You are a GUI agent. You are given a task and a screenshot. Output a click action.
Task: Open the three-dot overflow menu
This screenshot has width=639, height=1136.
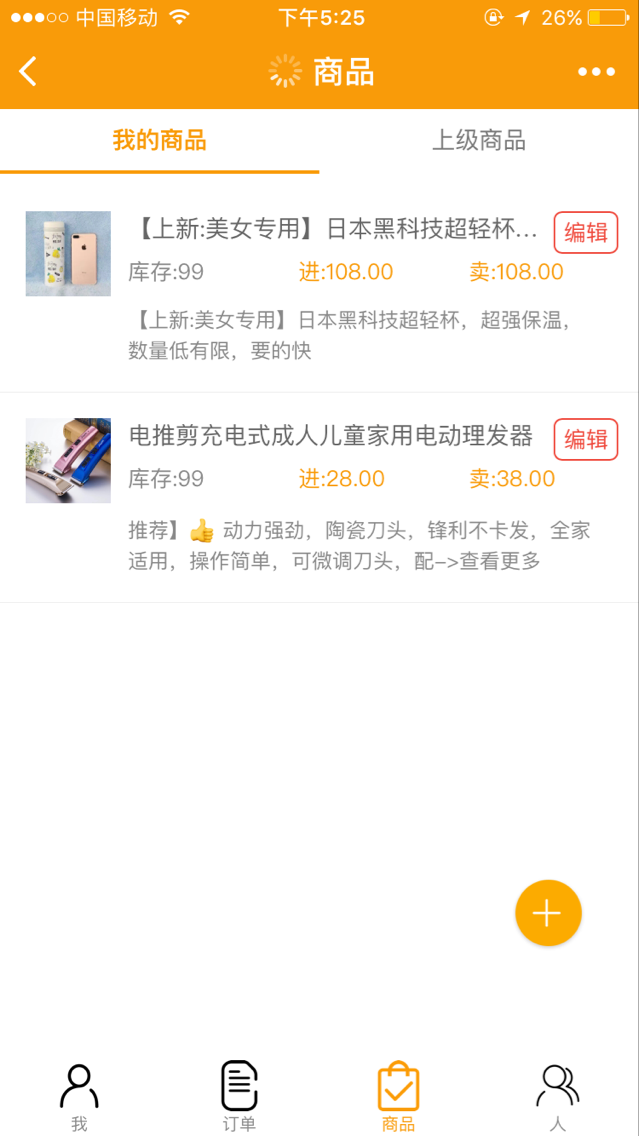coord(596,71)
